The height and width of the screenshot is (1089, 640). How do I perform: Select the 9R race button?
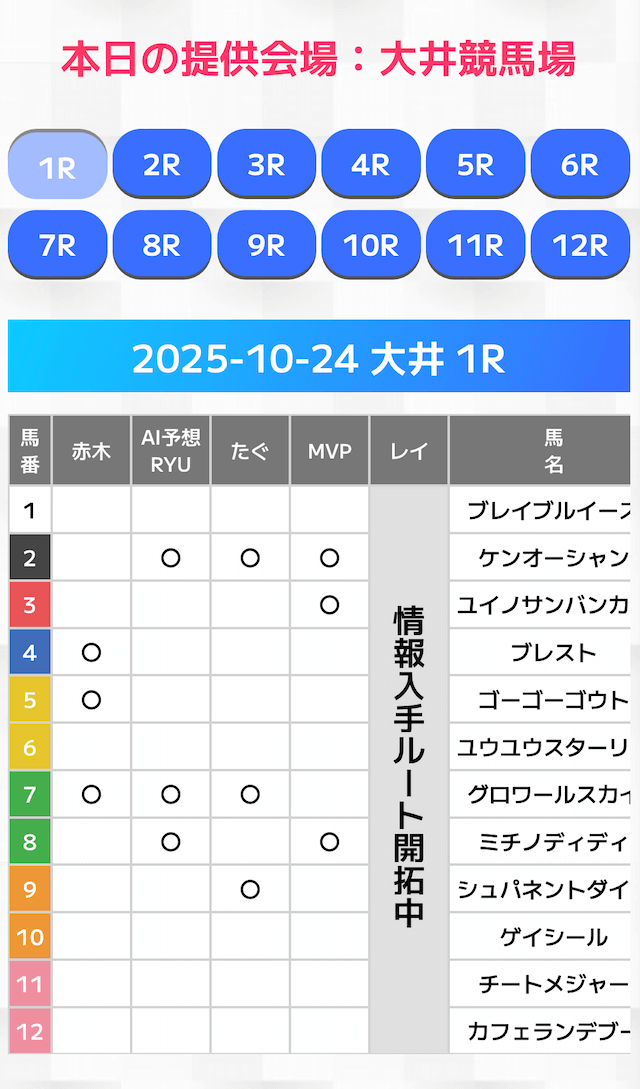tap(266, 244)
